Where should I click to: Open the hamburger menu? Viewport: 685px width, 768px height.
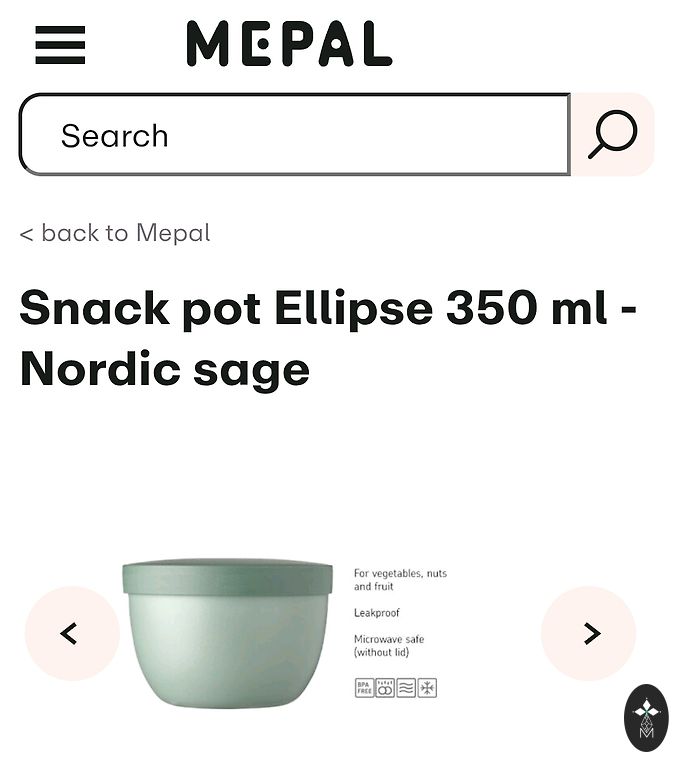60,45
